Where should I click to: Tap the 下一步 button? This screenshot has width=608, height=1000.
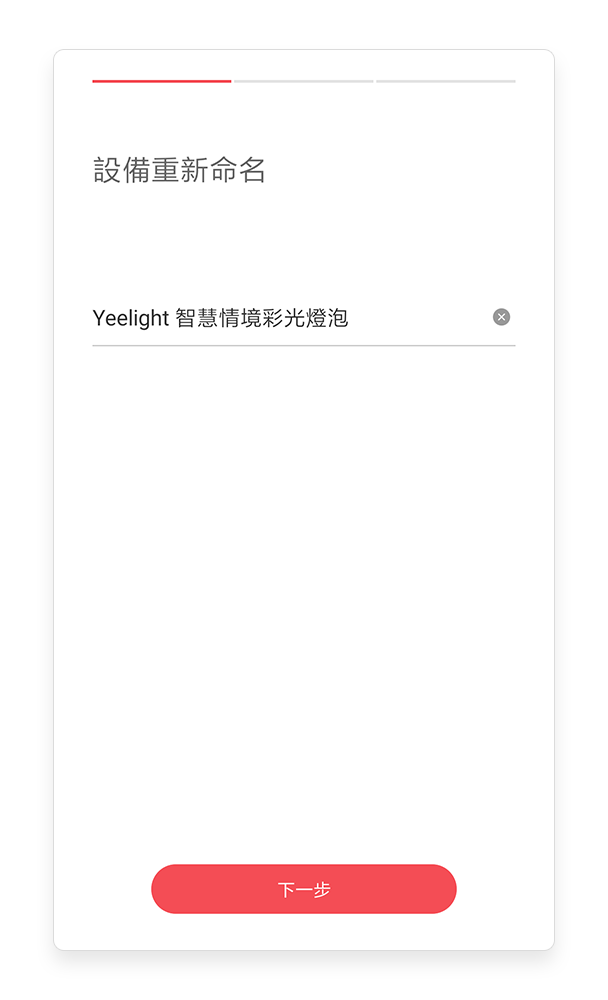click(x=304, y=889)
